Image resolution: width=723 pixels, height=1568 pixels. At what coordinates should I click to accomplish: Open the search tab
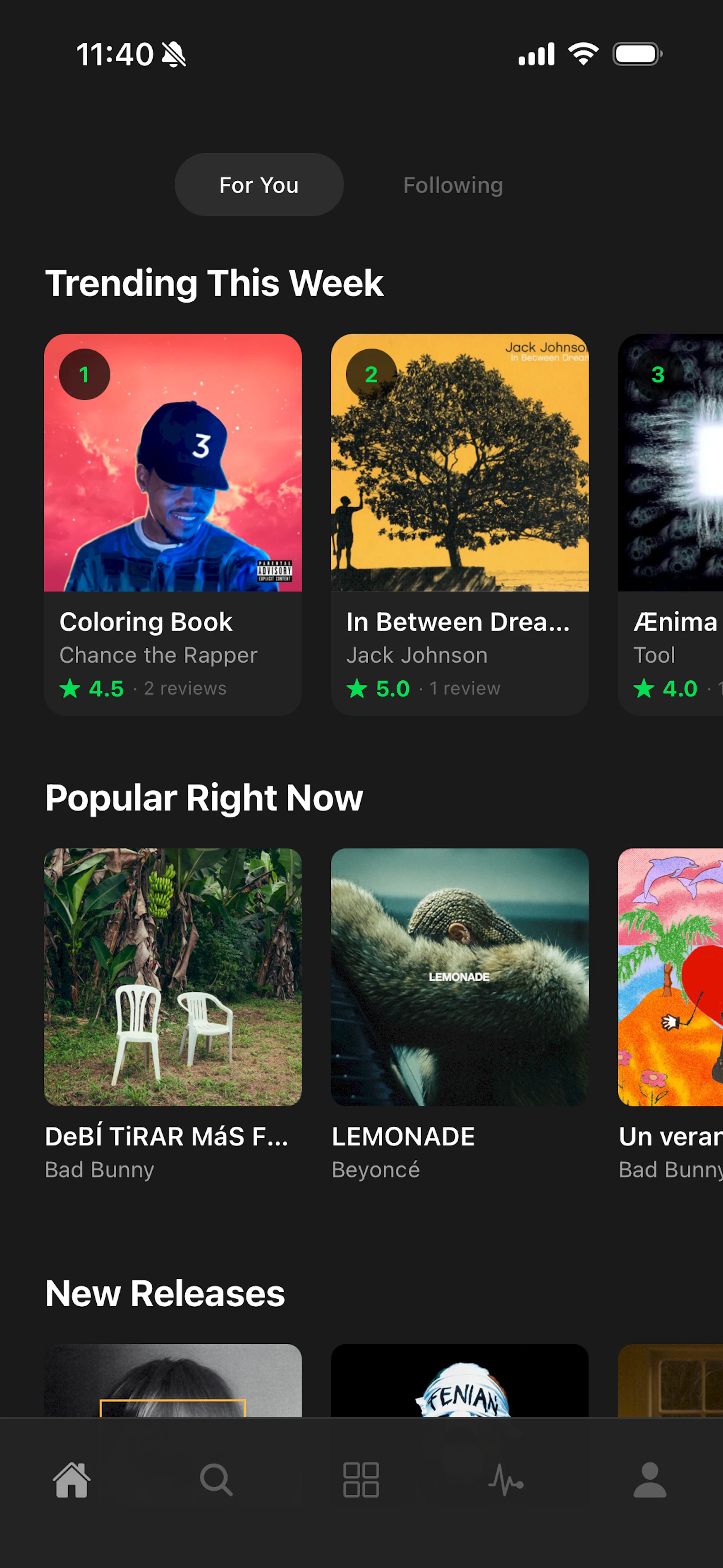click(216, 1480)
